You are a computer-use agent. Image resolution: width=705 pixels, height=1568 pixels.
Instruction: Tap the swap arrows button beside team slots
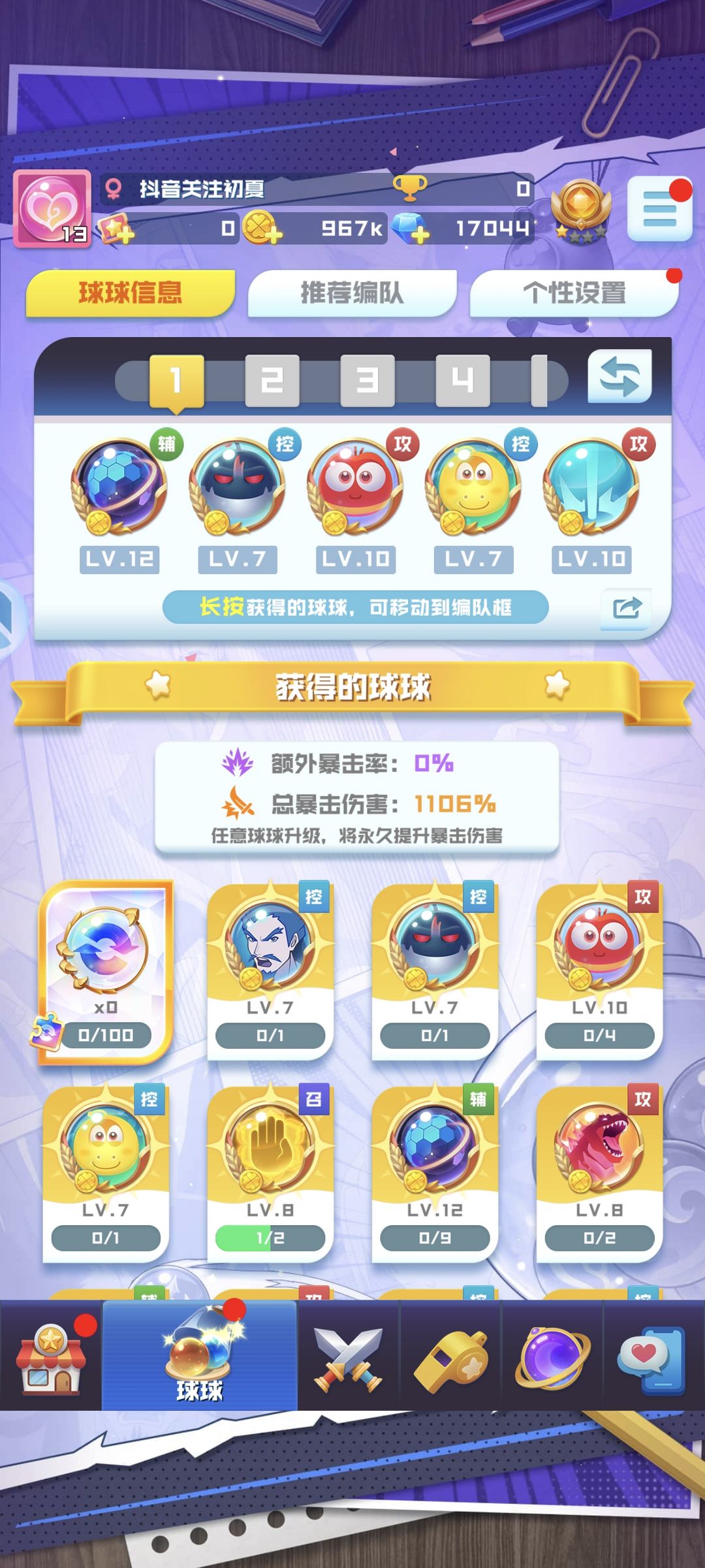pyautogui.click(x=619, y=377)
